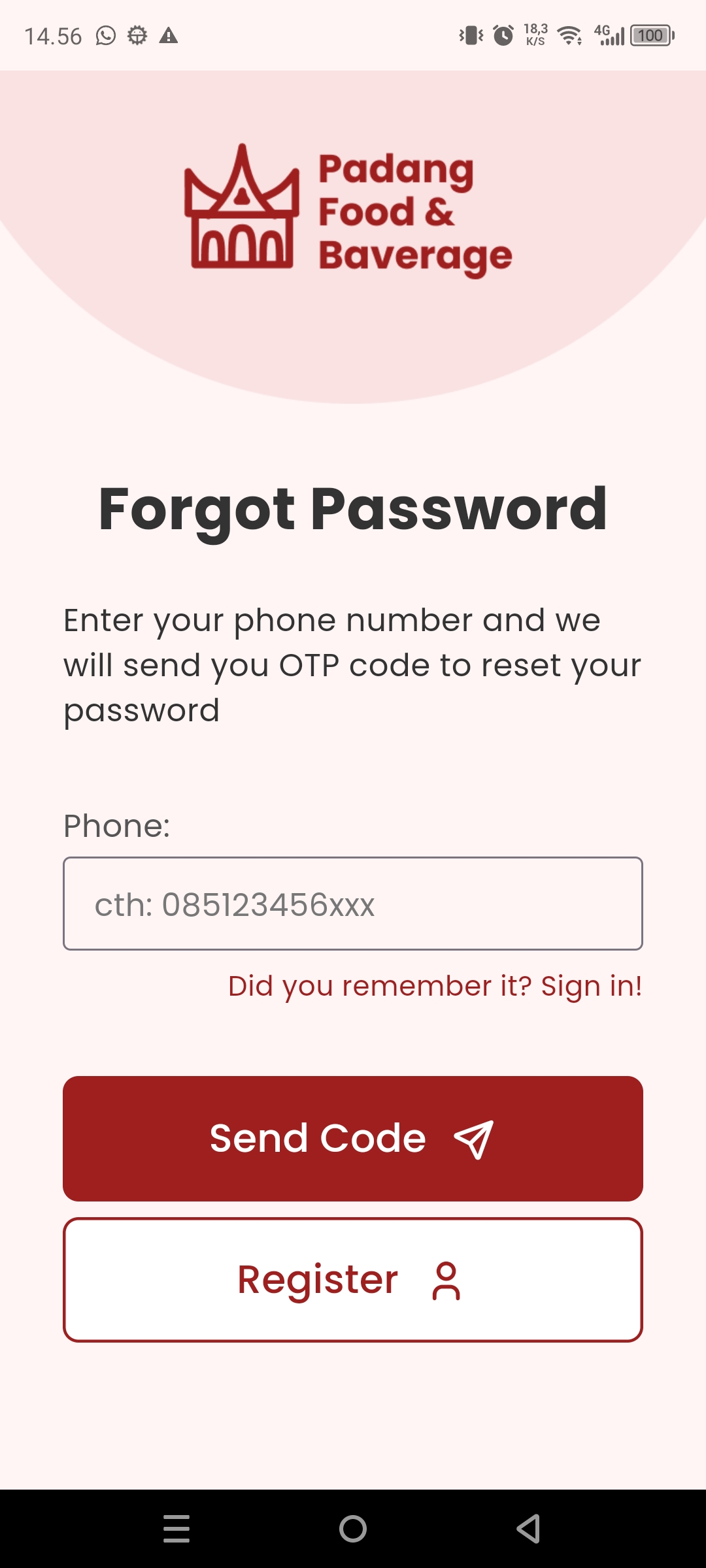This screenshot has height=1568, width=706.
Task: Focus the Phone number input field
Action: [353, 904]
